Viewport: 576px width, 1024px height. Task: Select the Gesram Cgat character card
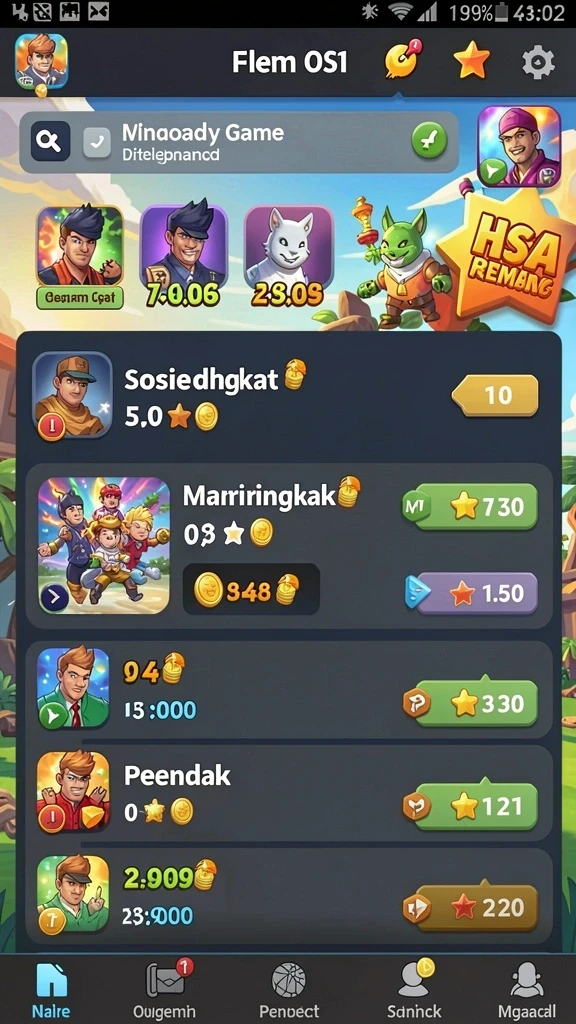pos(80,257)
